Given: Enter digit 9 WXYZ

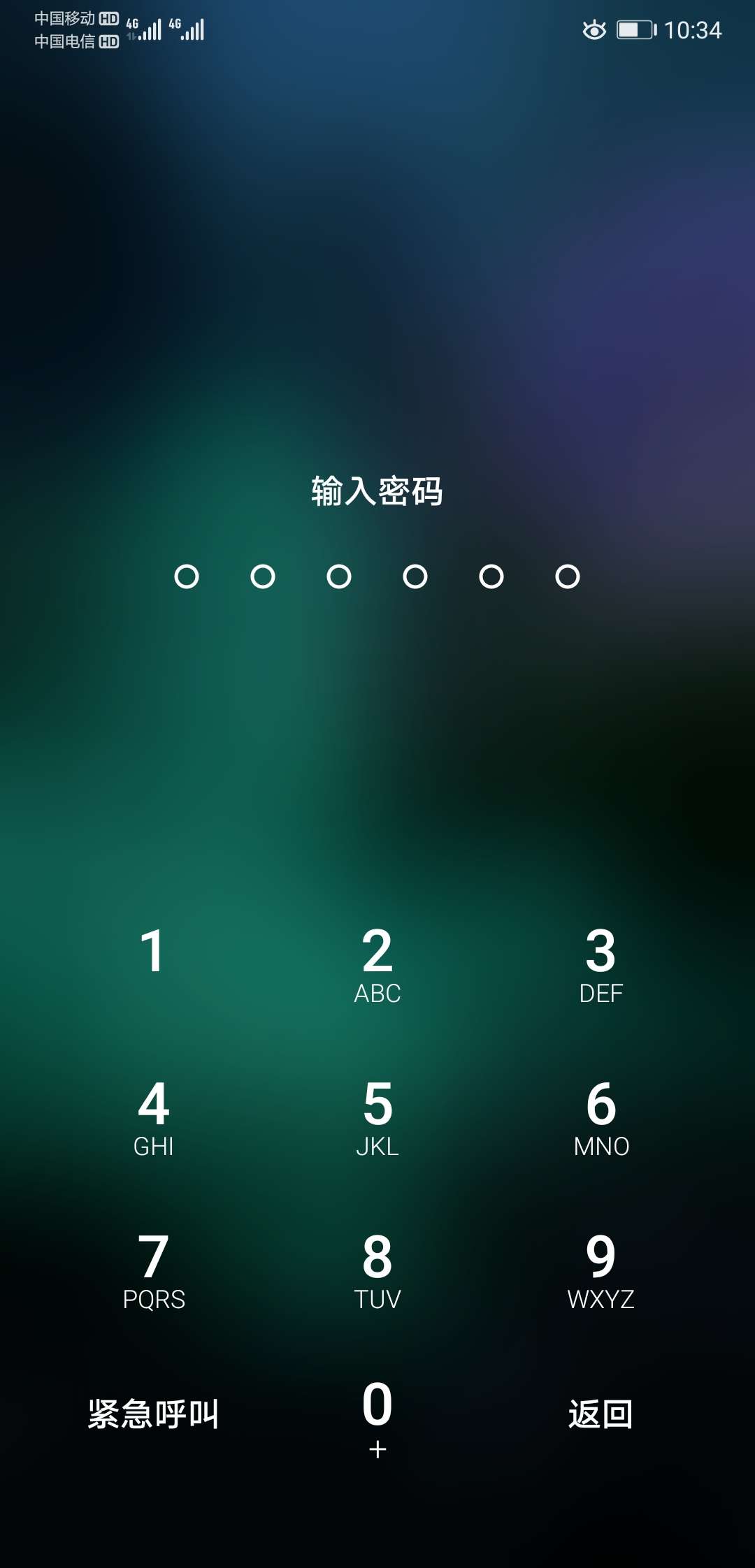Looking at the screenshot, I should (x=601, y=1270).
